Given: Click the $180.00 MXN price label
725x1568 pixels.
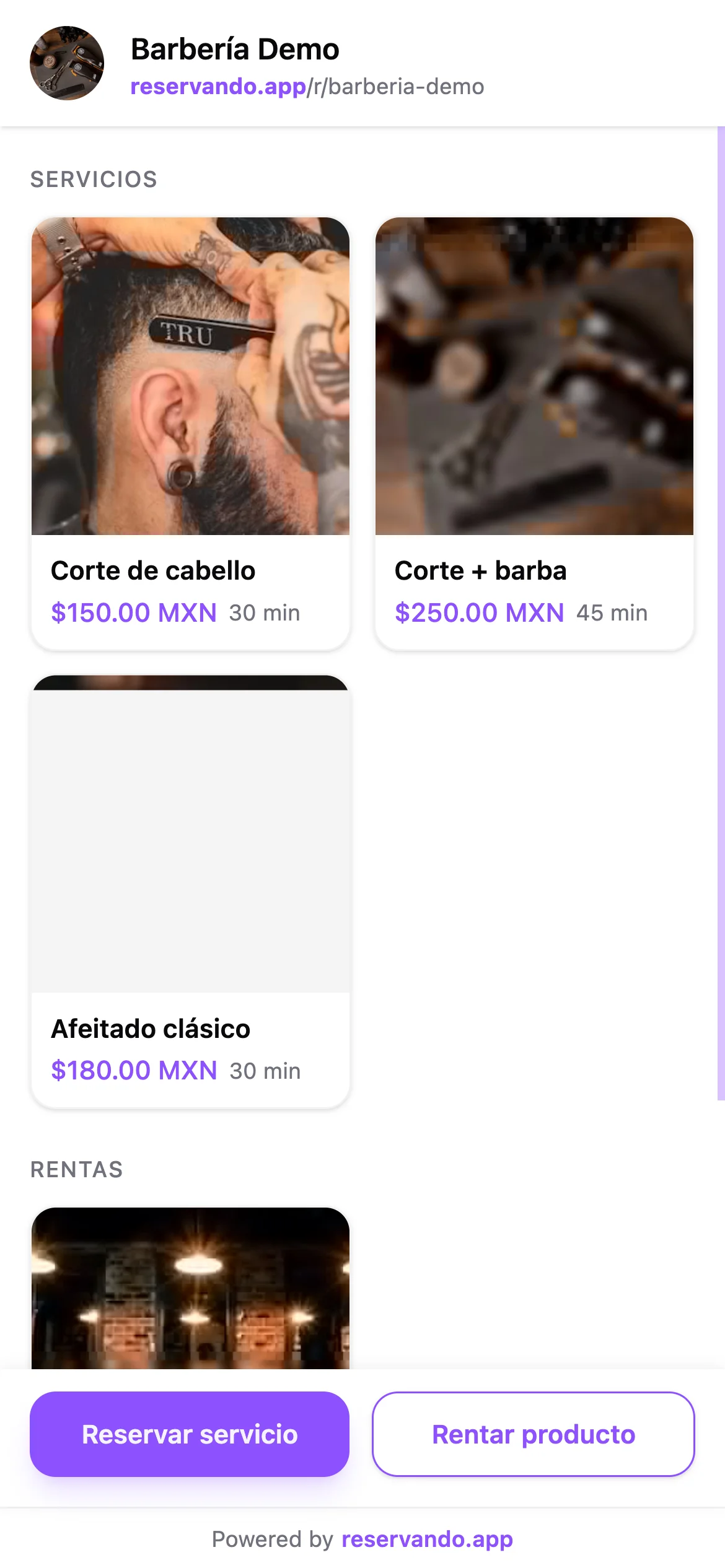Looking at the screenshot, I should 133,1069.
